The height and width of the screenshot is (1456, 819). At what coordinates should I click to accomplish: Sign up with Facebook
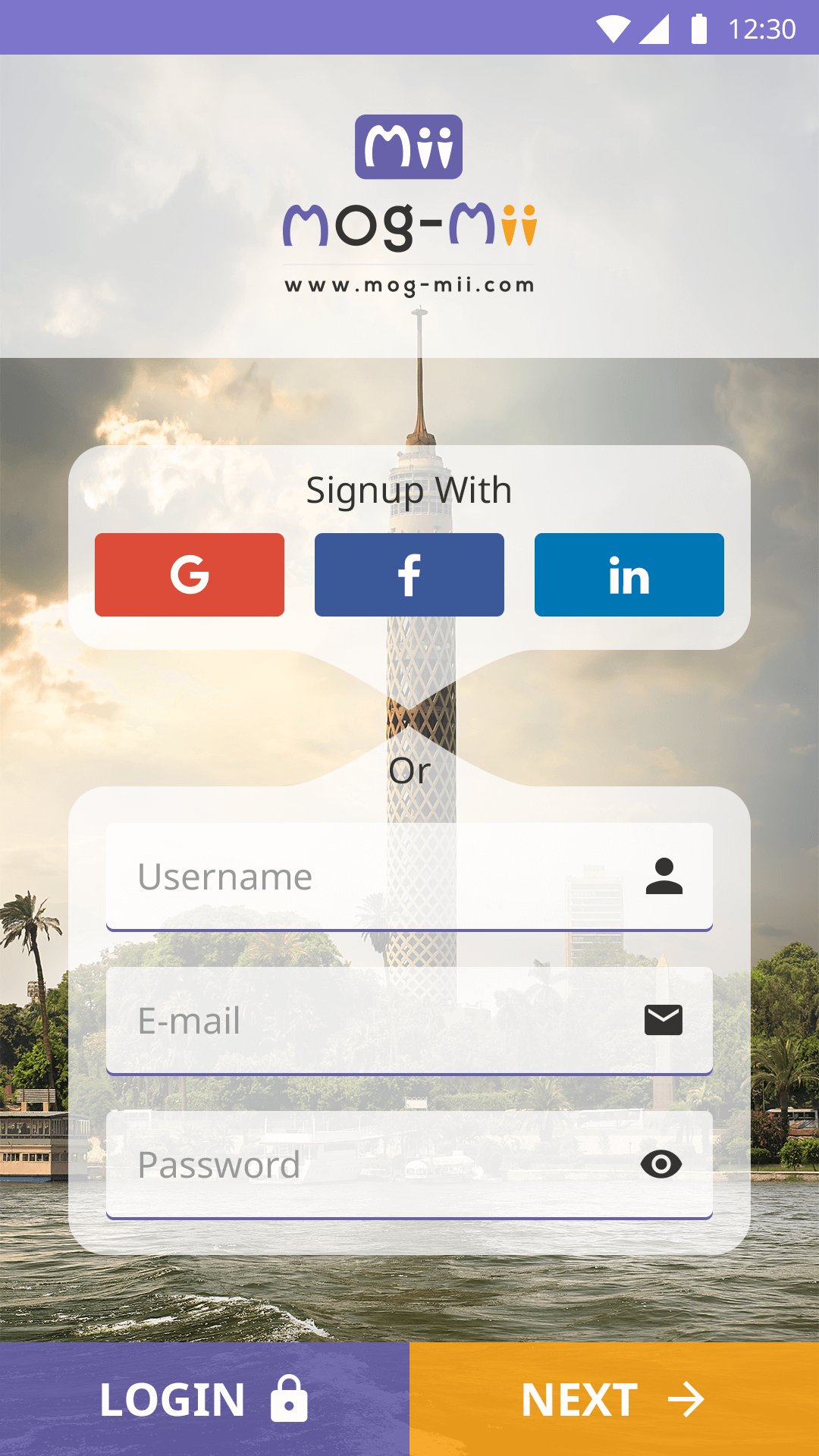409,575
